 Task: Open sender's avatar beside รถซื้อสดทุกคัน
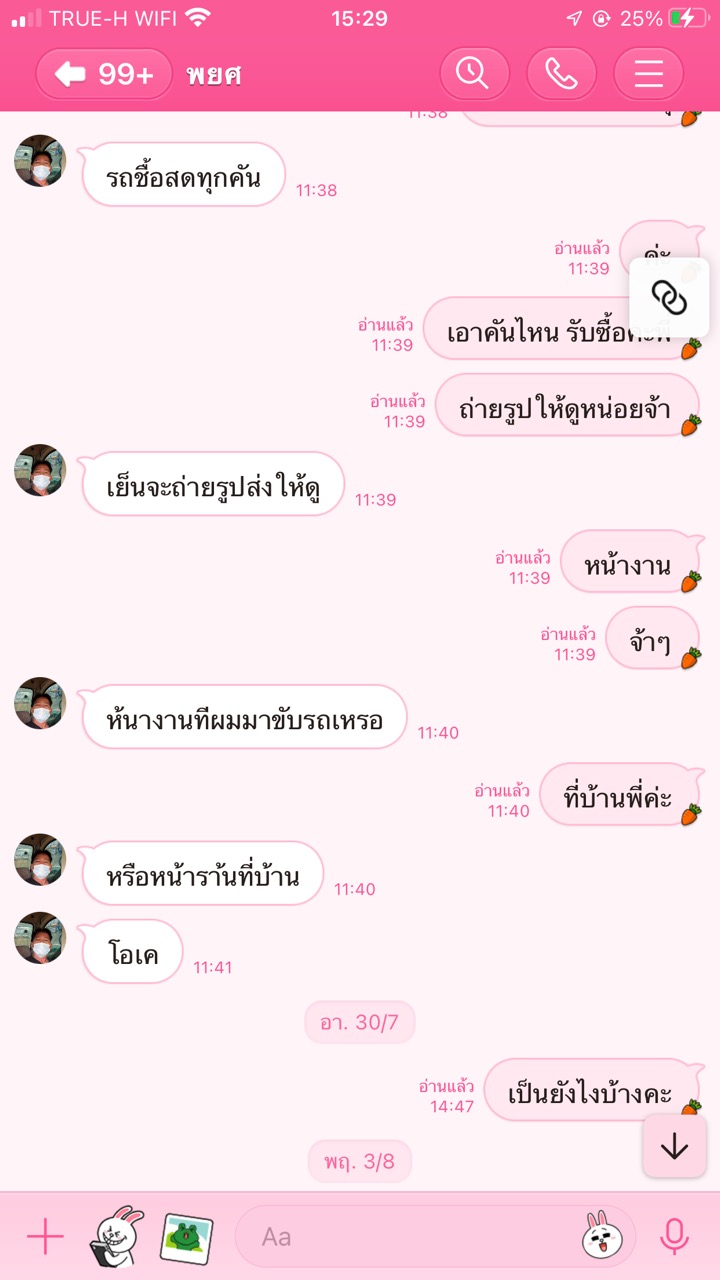[x=40, y=161]
